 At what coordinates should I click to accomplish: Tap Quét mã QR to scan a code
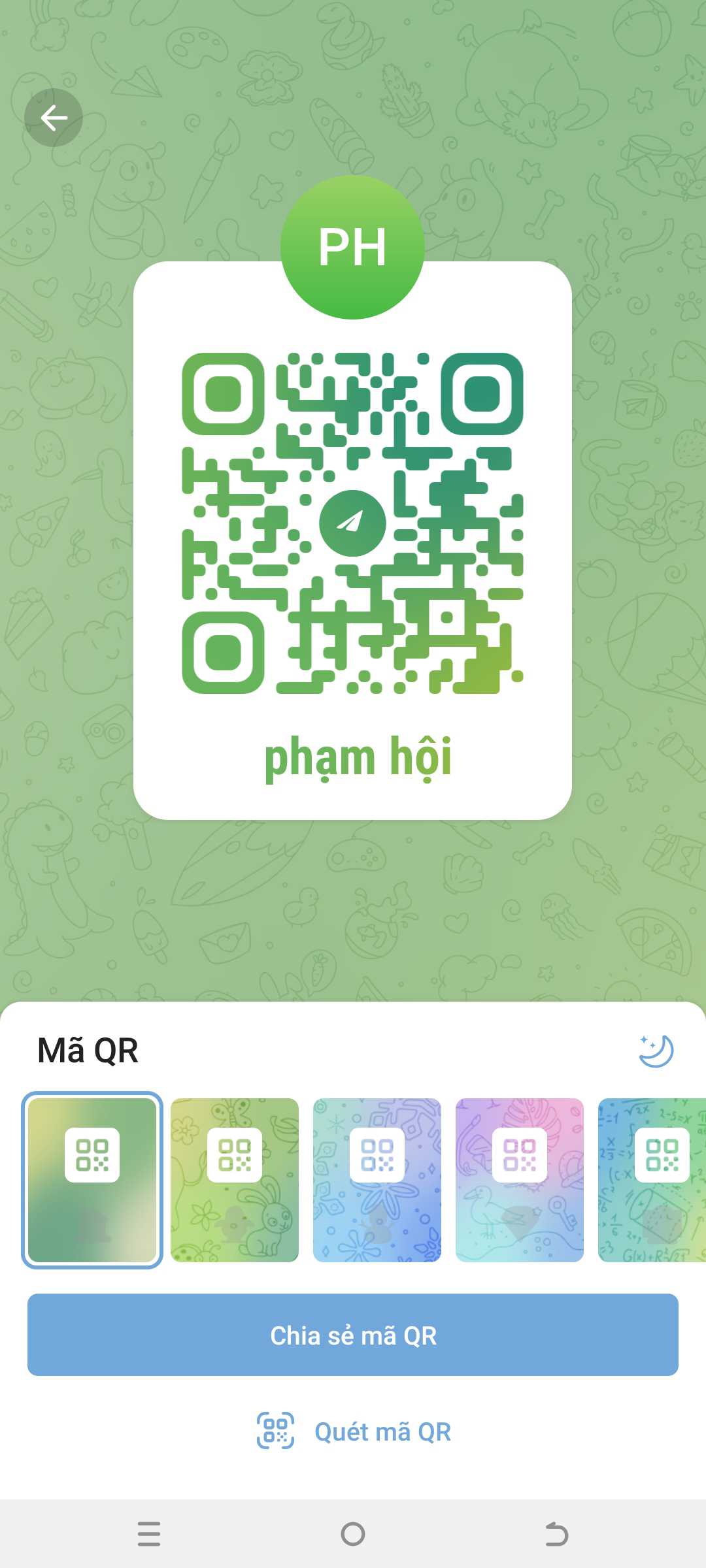pyautogui.click(x=382, y=1431)
